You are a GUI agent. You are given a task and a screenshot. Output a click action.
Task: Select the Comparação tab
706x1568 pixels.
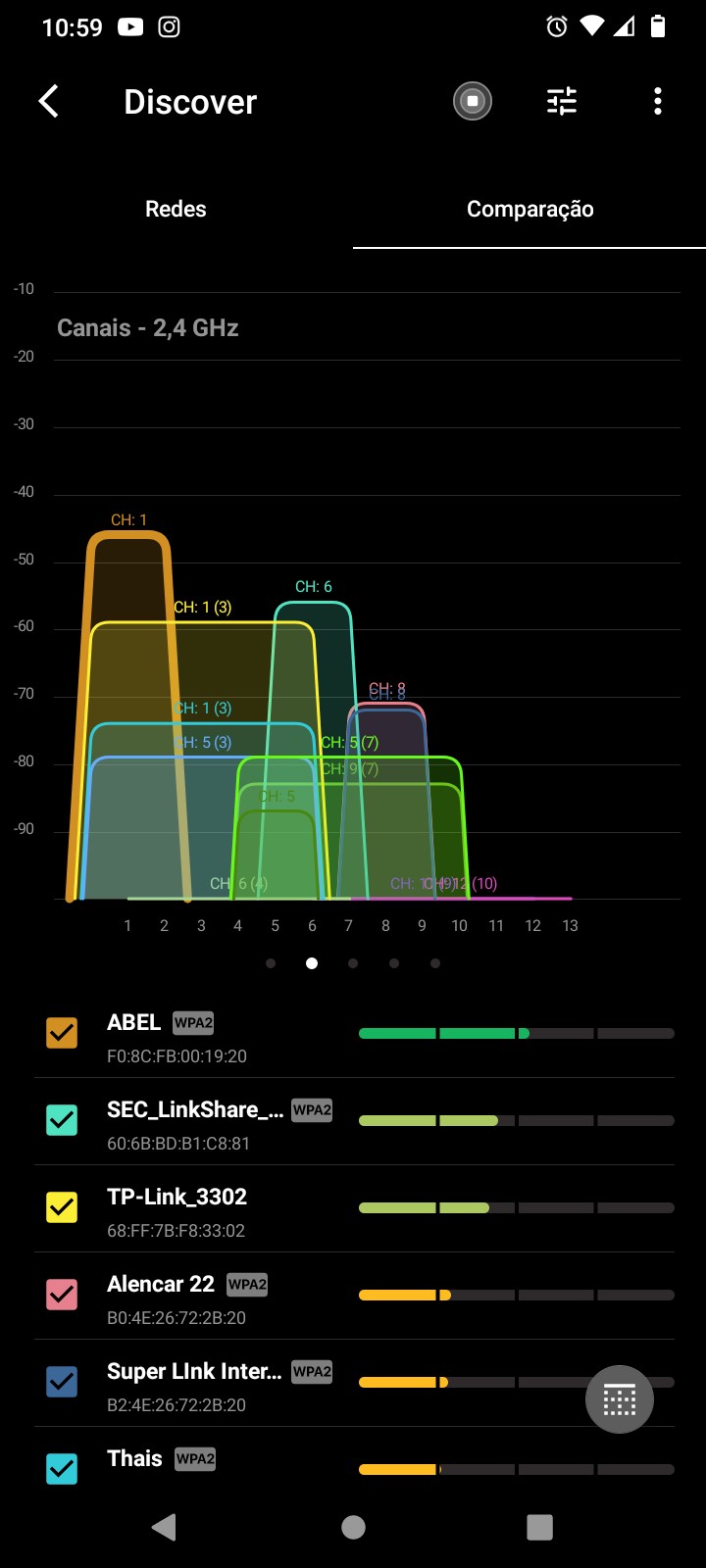(529, 209)
